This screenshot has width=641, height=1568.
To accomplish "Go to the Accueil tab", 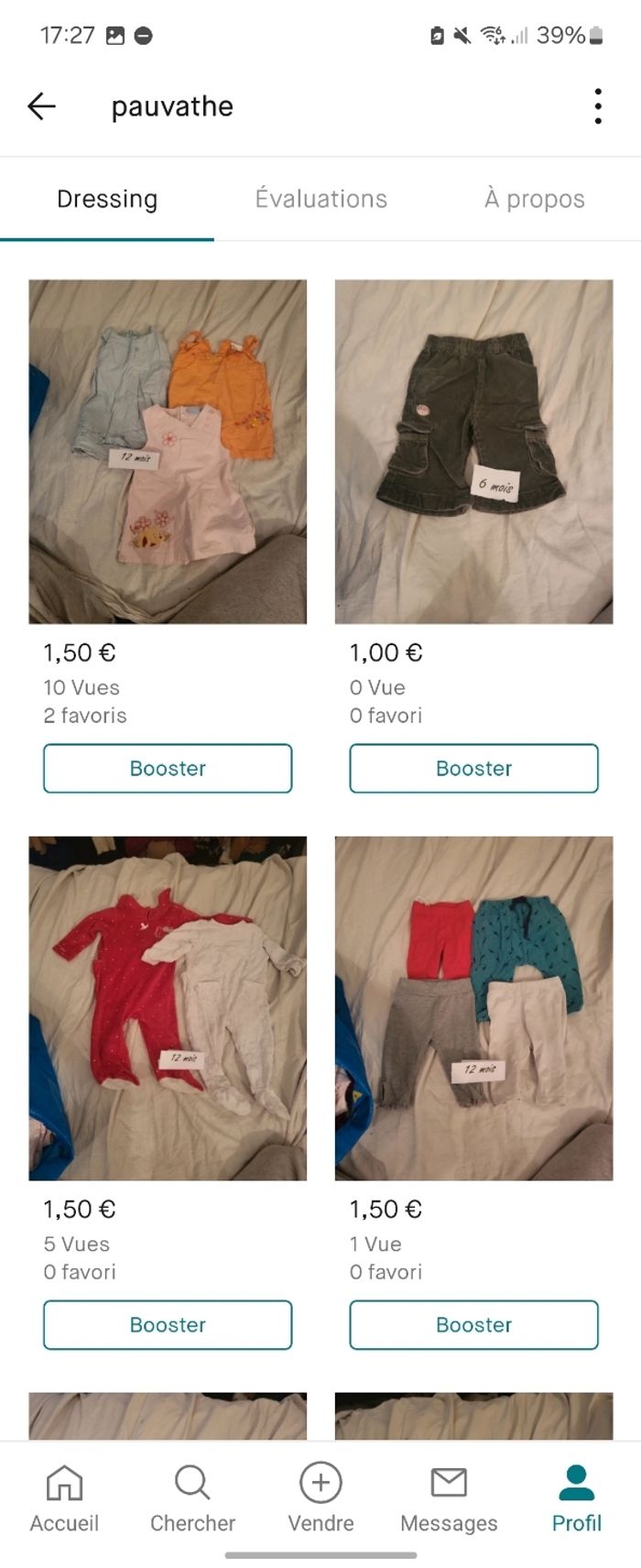I will 64,1497.
